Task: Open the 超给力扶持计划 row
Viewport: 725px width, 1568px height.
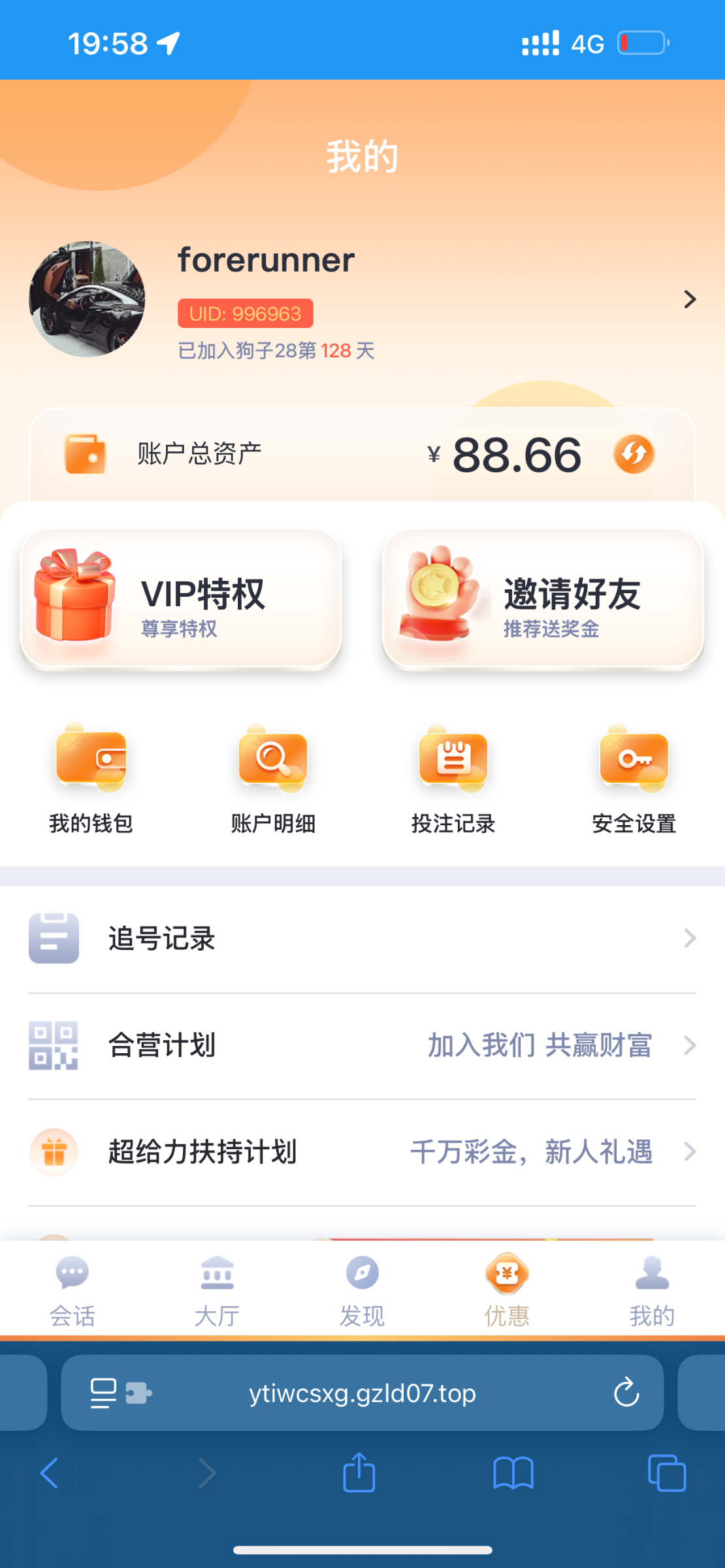Action: [x=362, y=1152]
